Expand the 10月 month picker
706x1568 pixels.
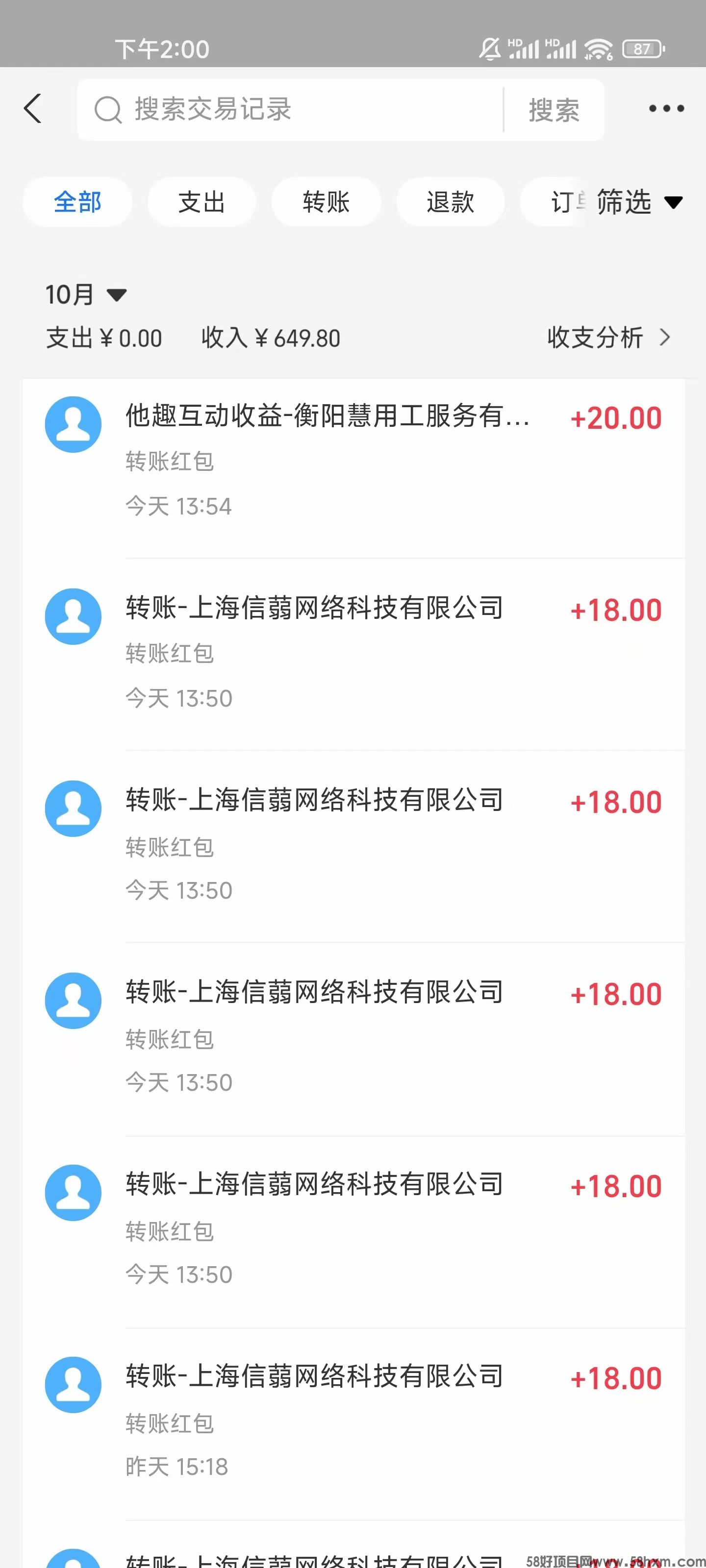click(86, 294)
